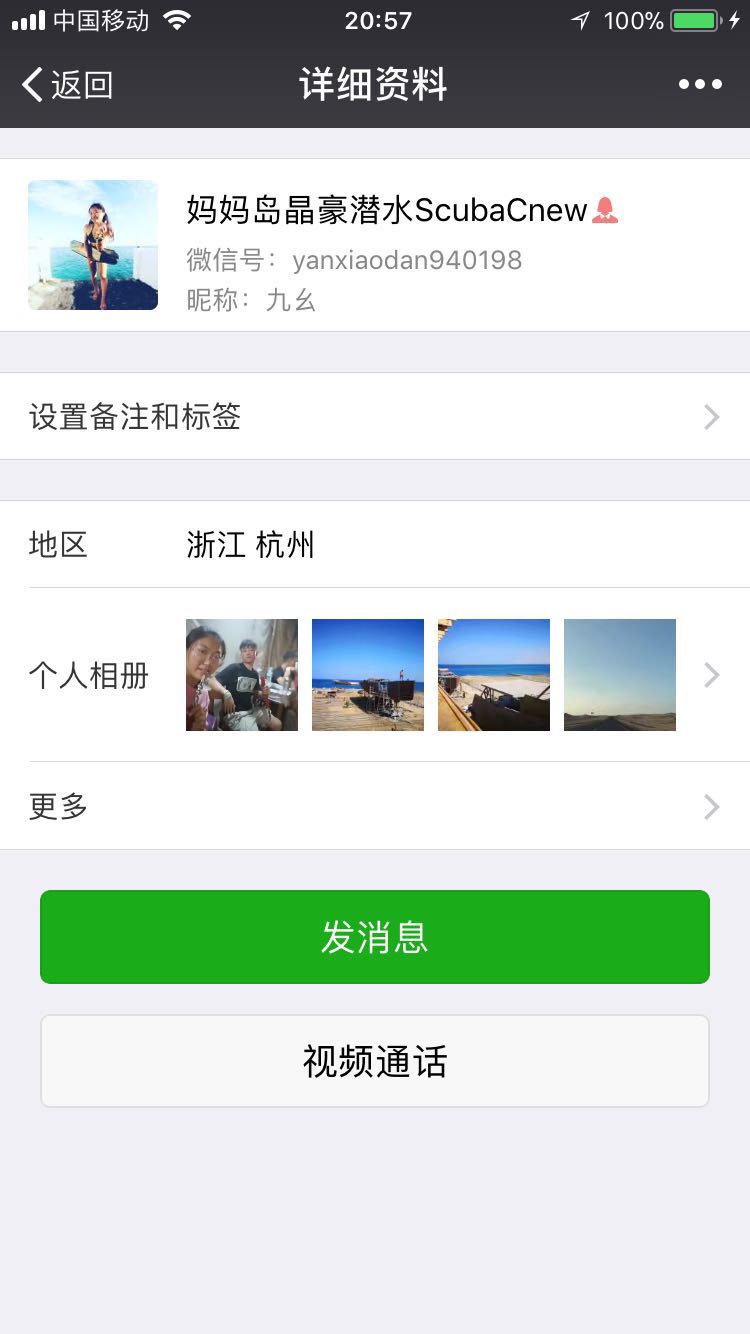The height and width of the screenshot is (1334, 750).
Task: Start a 视频通话 video call
Action: 375,1061
